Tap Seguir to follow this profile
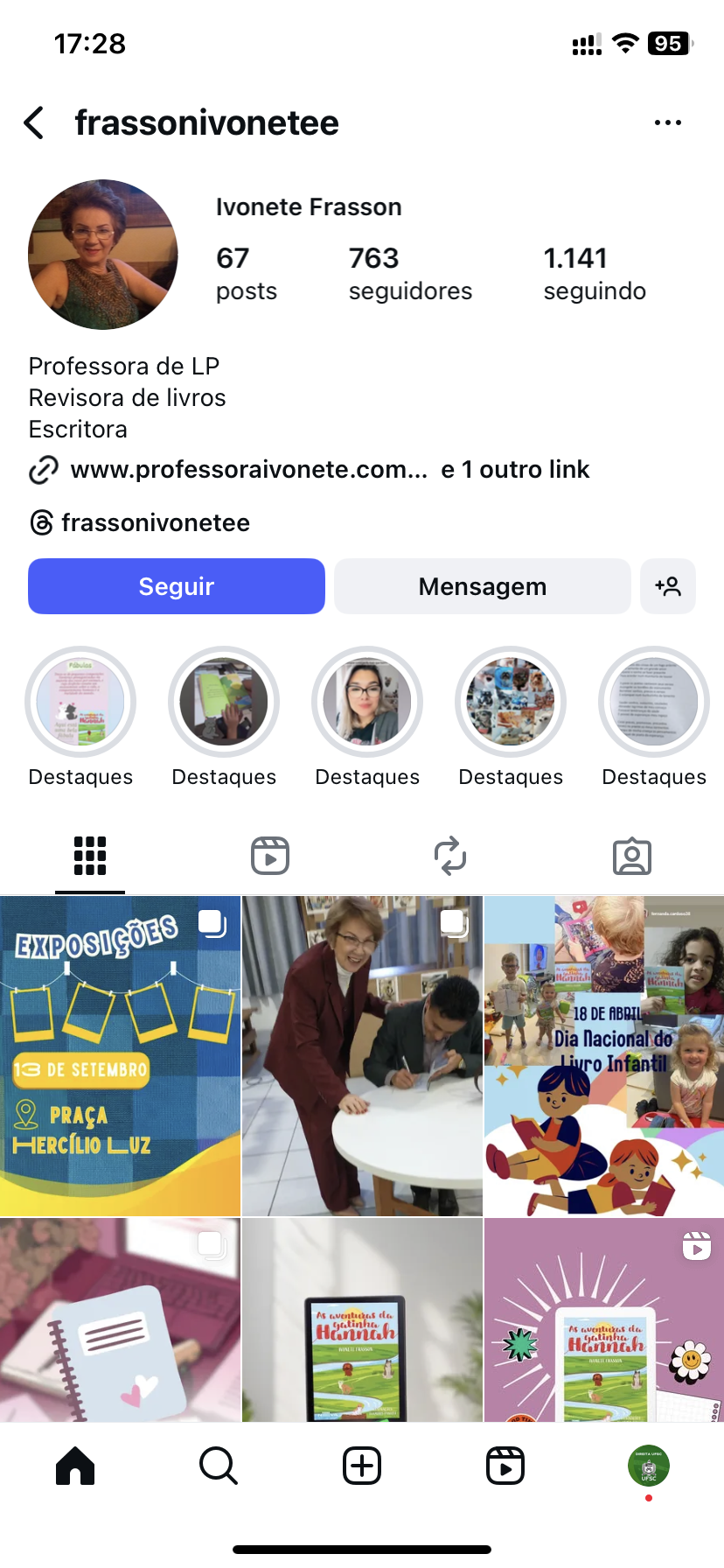The width and height of the screenshot is (724, 1568). pos(177,586)
